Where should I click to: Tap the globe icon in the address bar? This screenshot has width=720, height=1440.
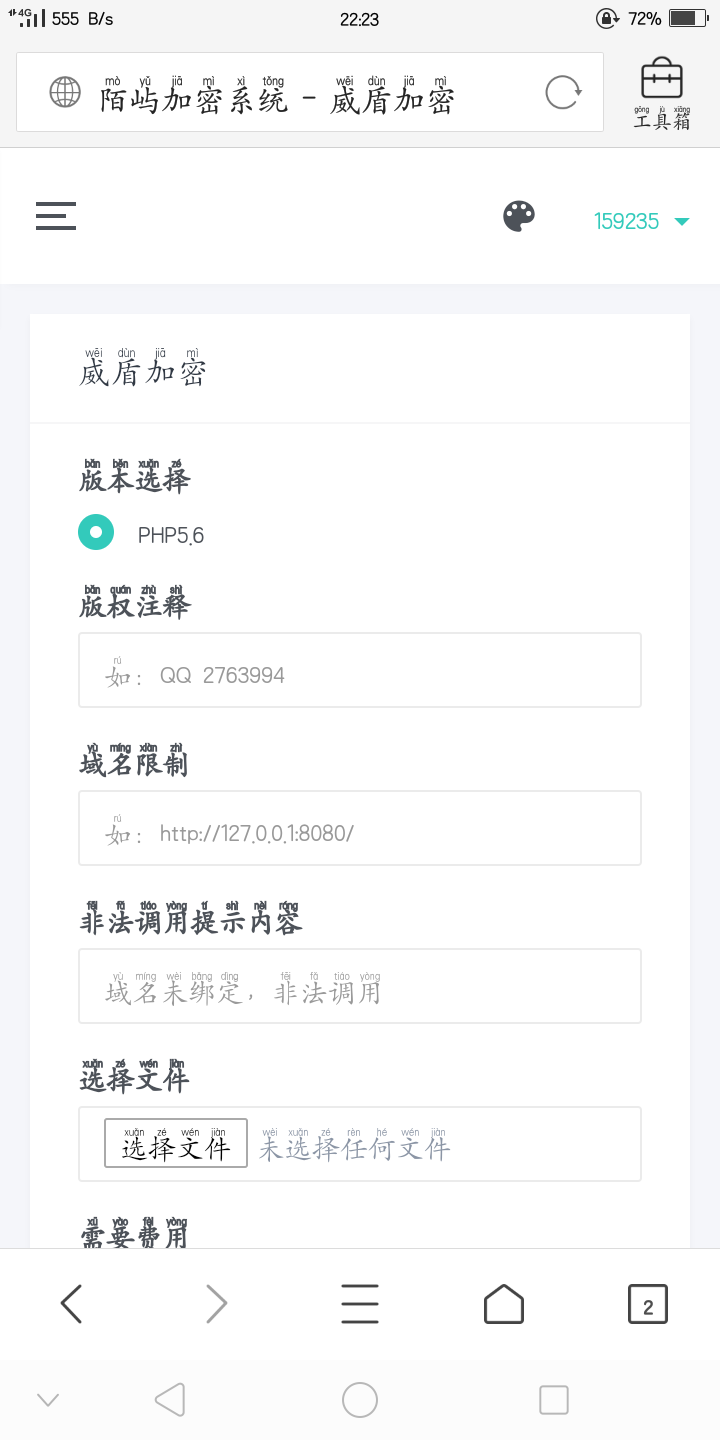click(x=65, y=92)
